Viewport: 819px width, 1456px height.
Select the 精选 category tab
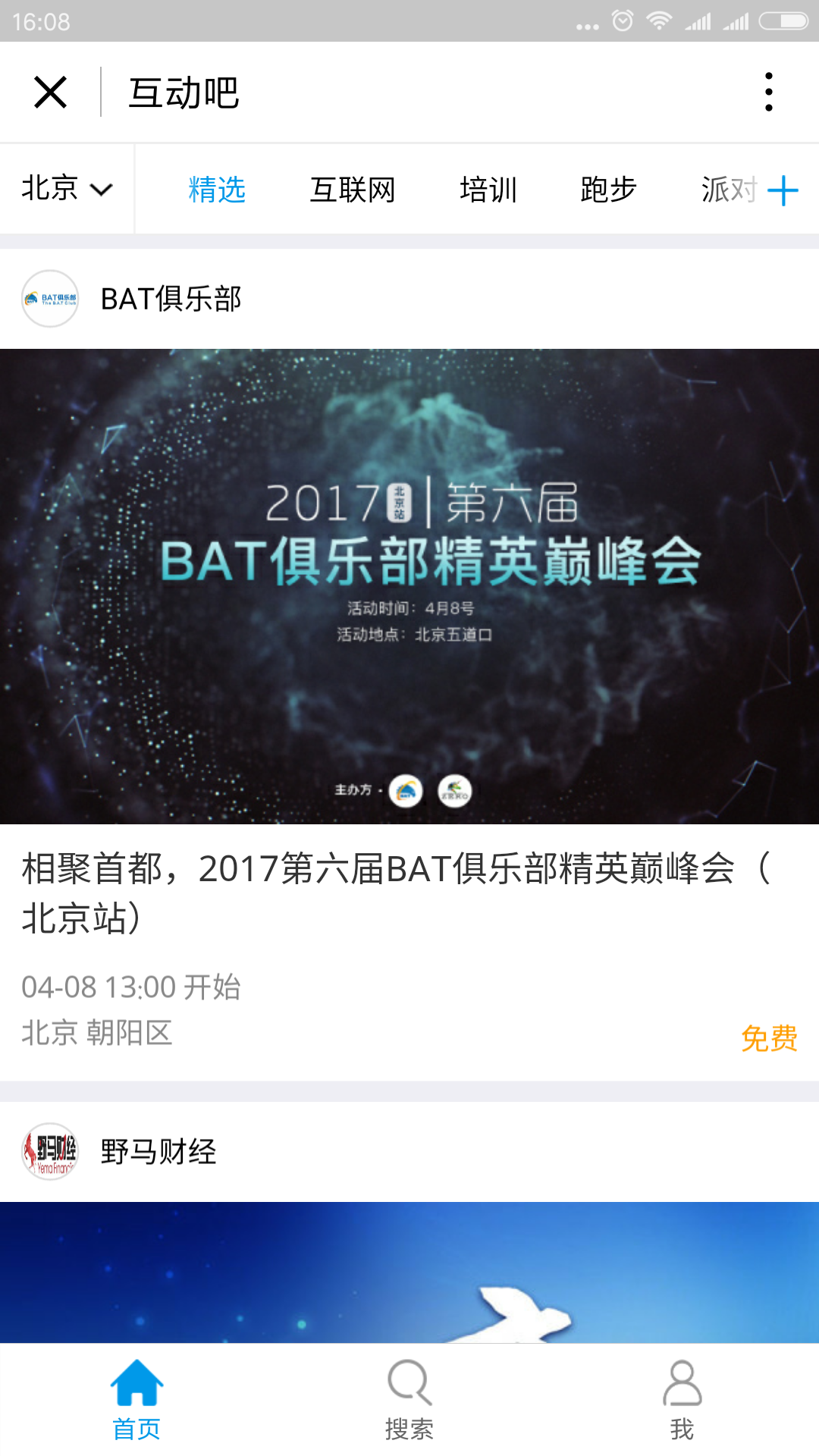pyautogui.click(x=217, y=190)
